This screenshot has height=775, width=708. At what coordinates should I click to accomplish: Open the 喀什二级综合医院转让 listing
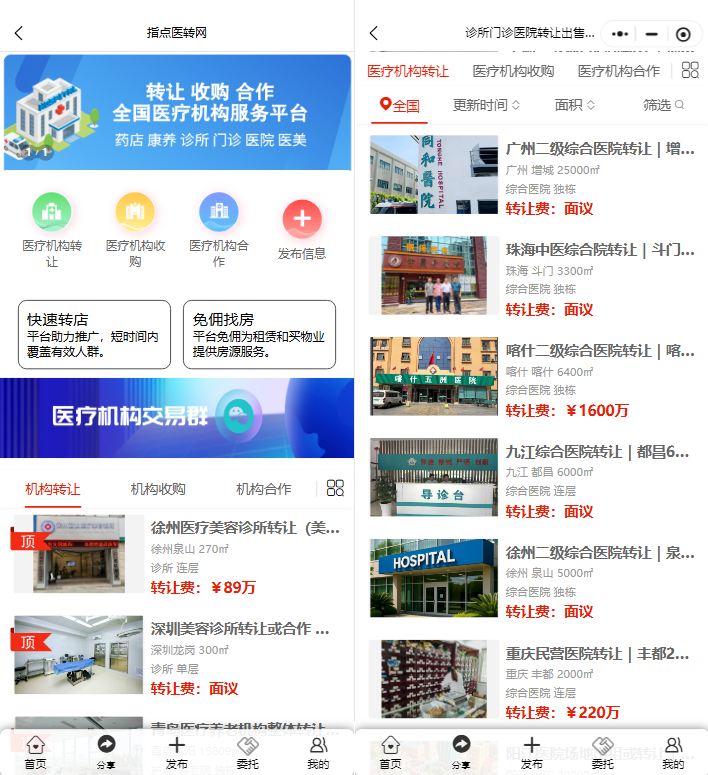coord(598,351)
